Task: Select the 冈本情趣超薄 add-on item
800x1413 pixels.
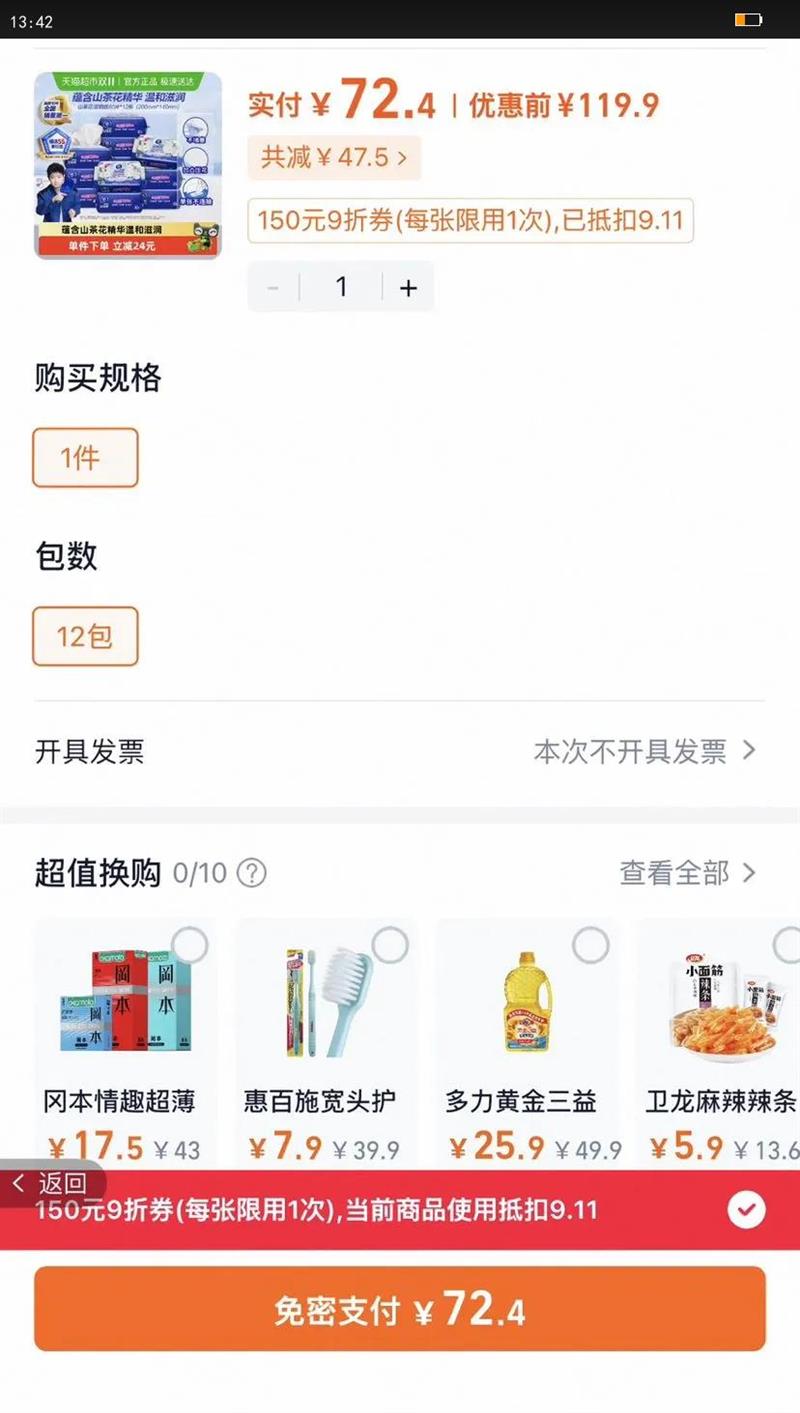Action: tap(189, 945)
